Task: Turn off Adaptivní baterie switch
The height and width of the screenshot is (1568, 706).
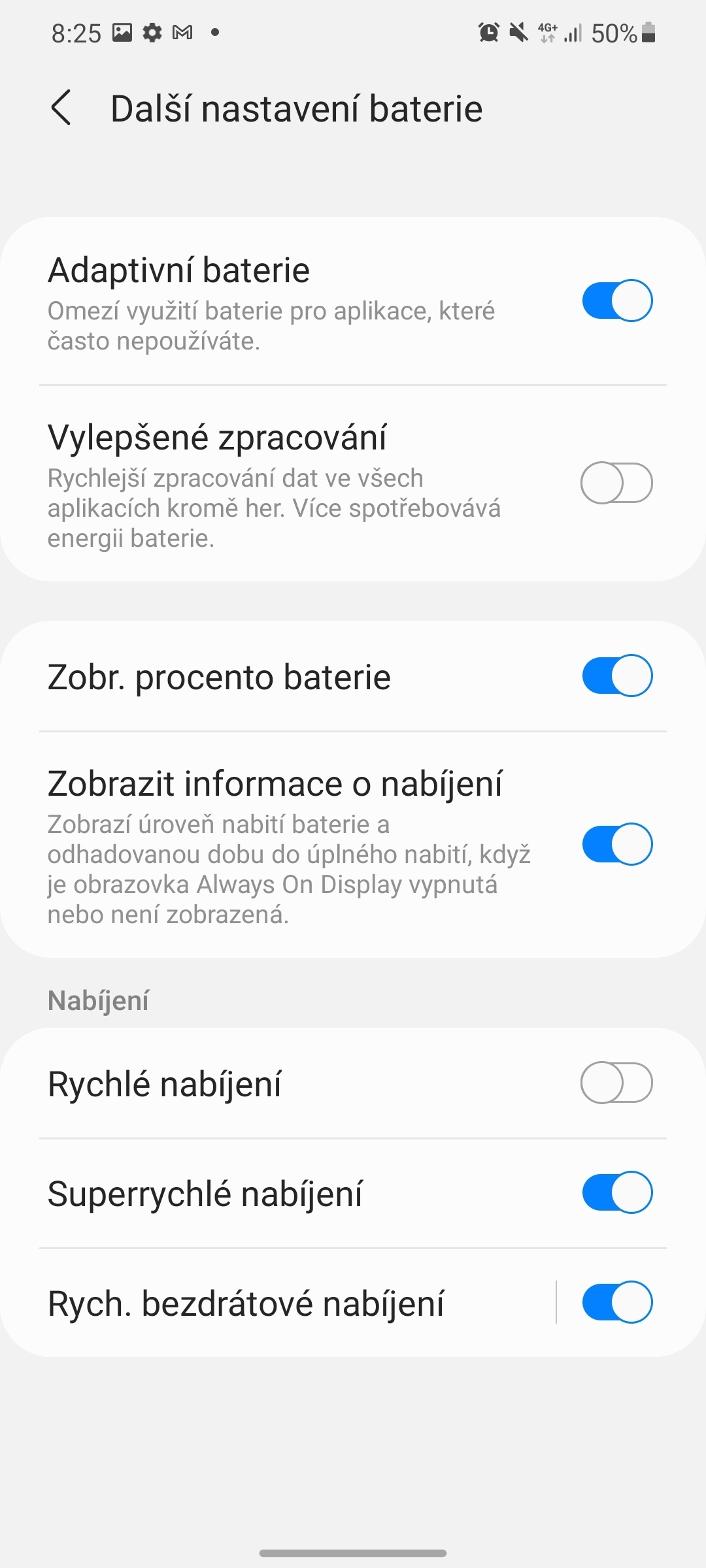Action: tap(616, 301)
